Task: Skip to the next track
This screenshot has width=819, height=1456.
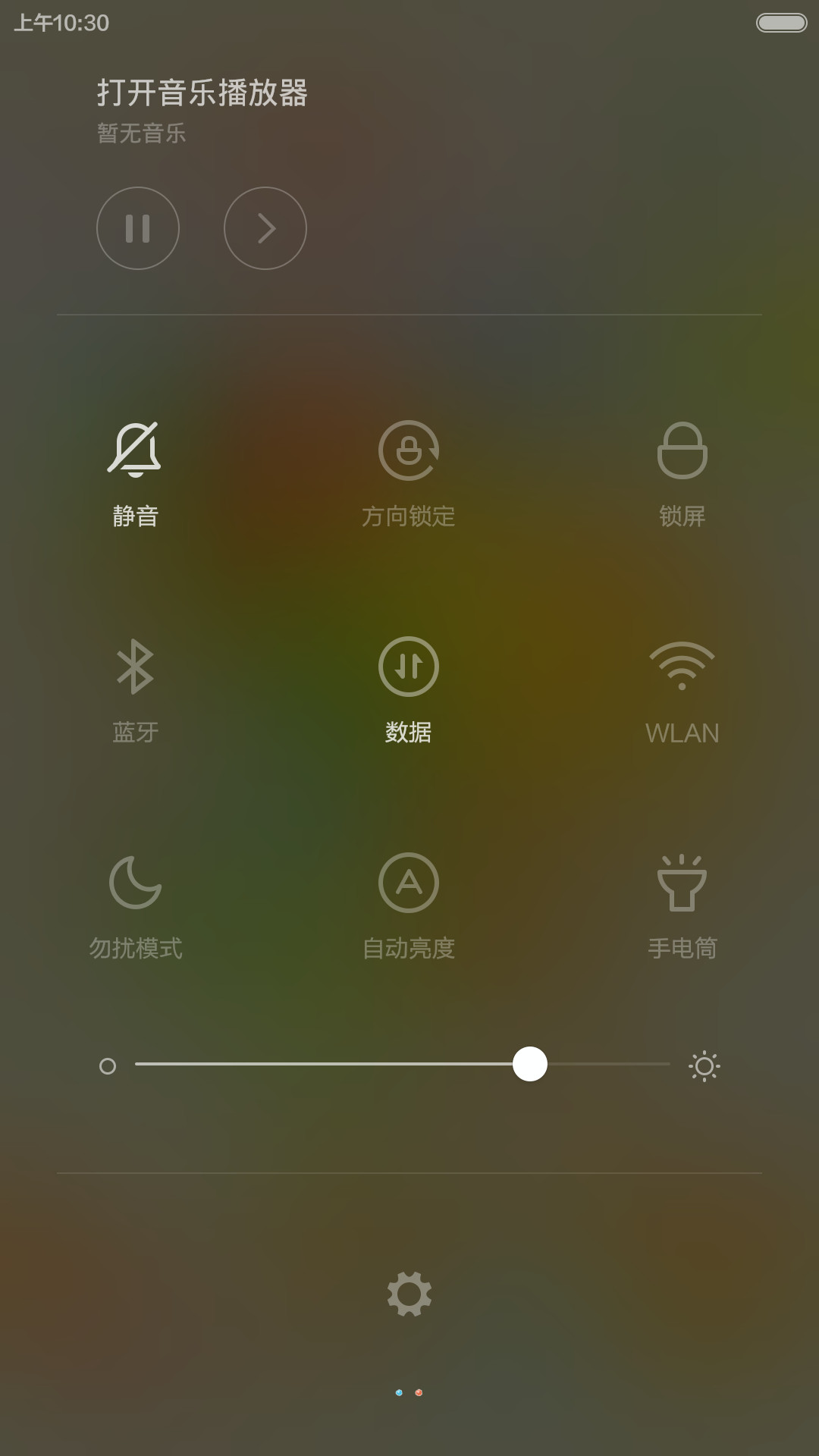Action: click(265, 228)
